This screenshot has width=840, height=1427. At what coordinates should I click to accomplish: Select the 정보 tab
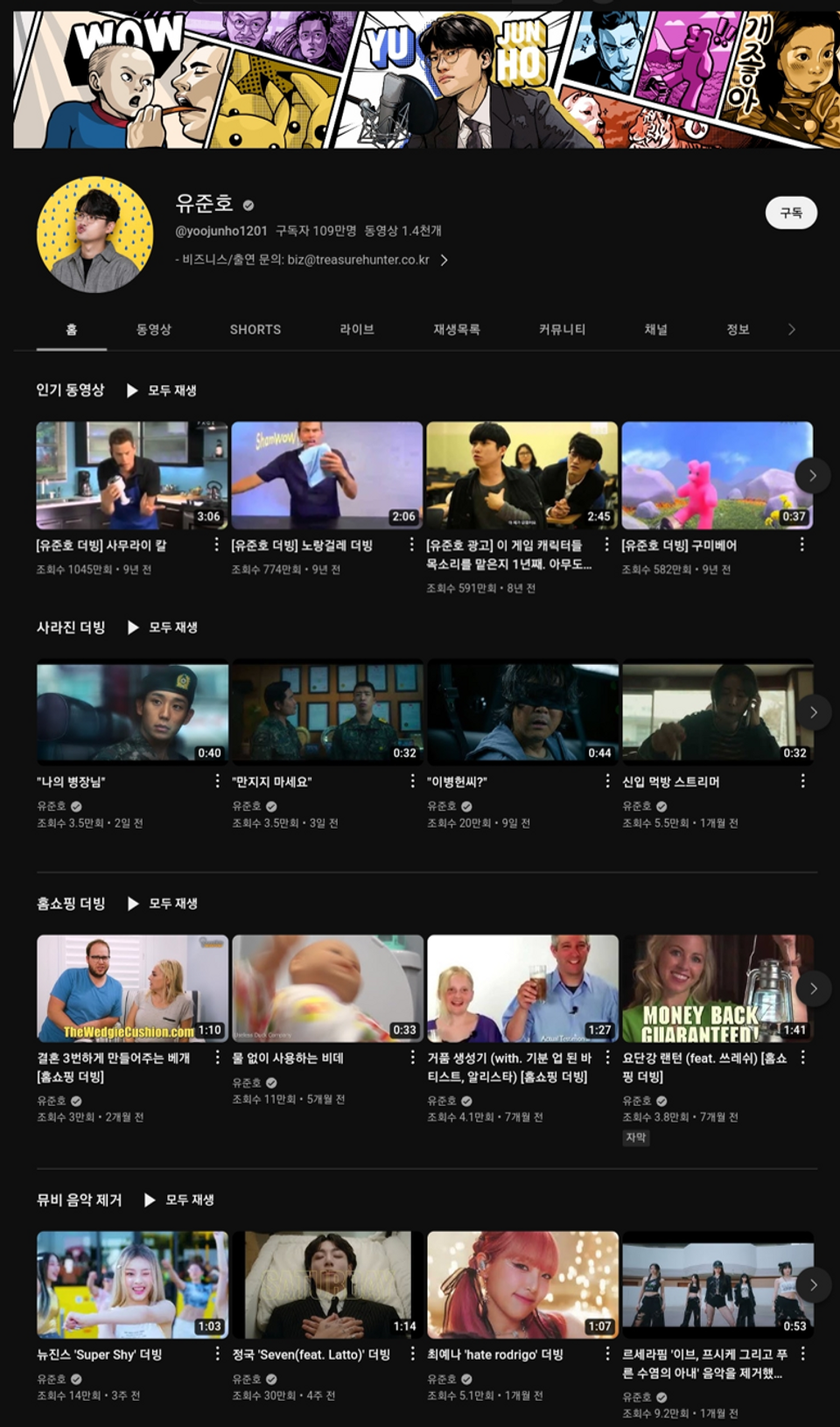[x=738, y=329]
